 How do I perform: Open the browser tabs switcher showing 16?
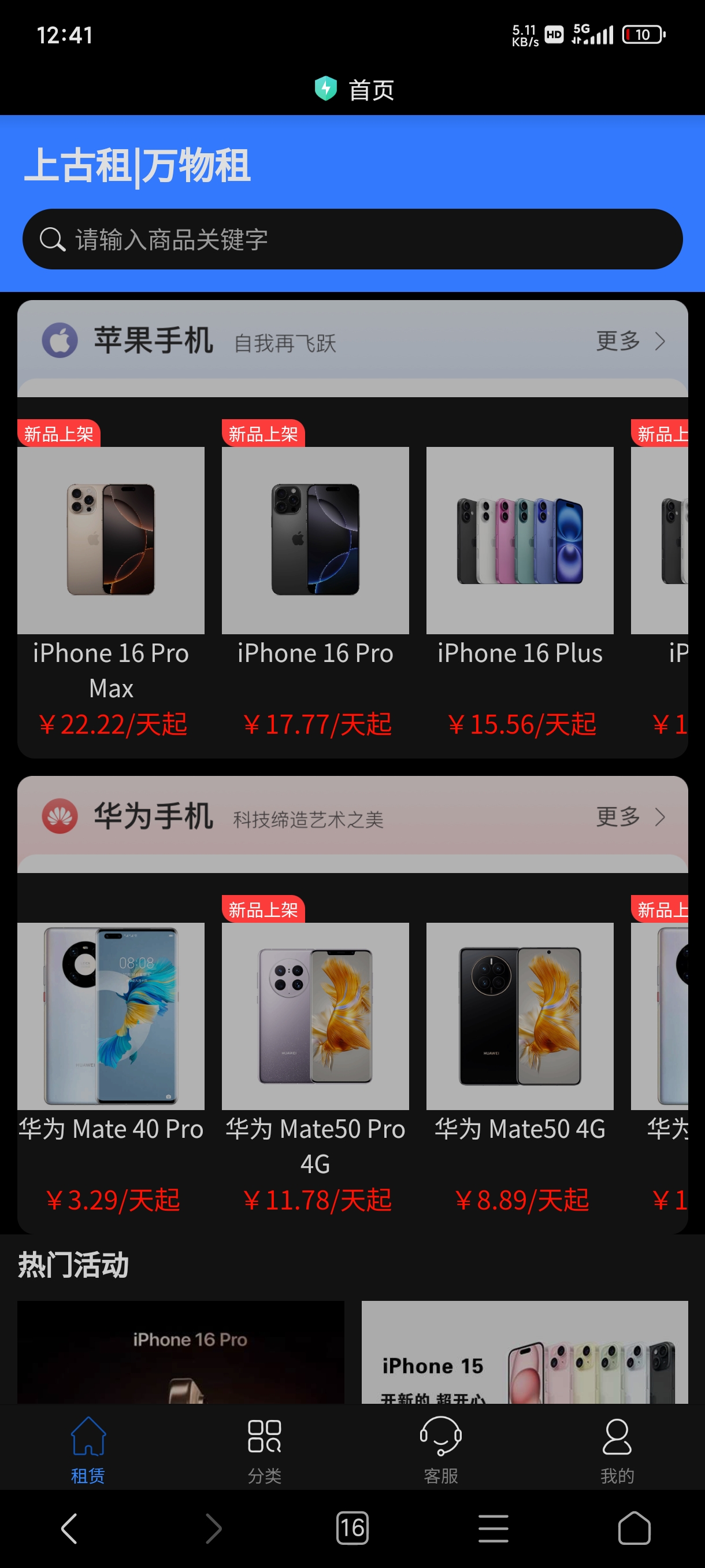click(x=352, y=1529)
